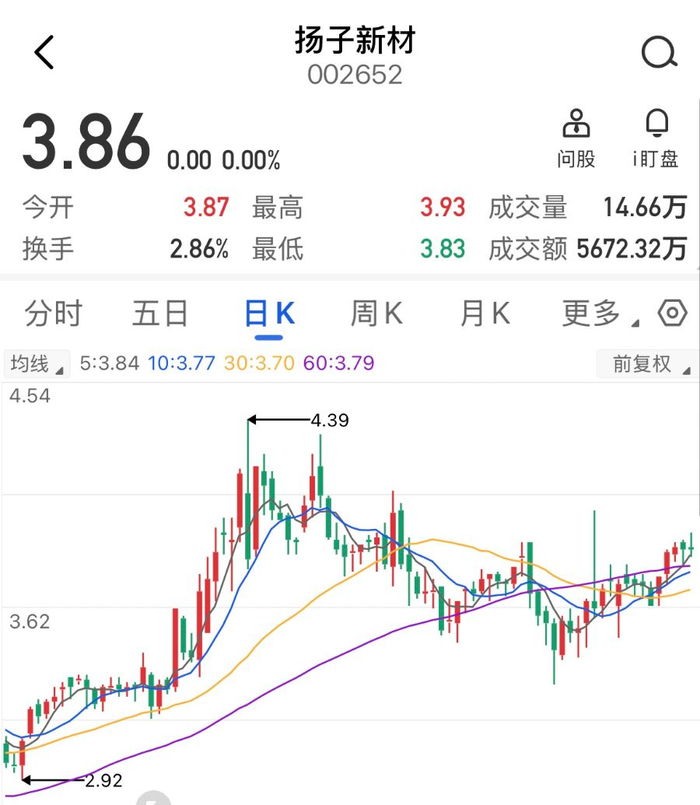Open stock search magnifier
The height and width of the screenshot is (805, 700).
[x=658, y=52]
